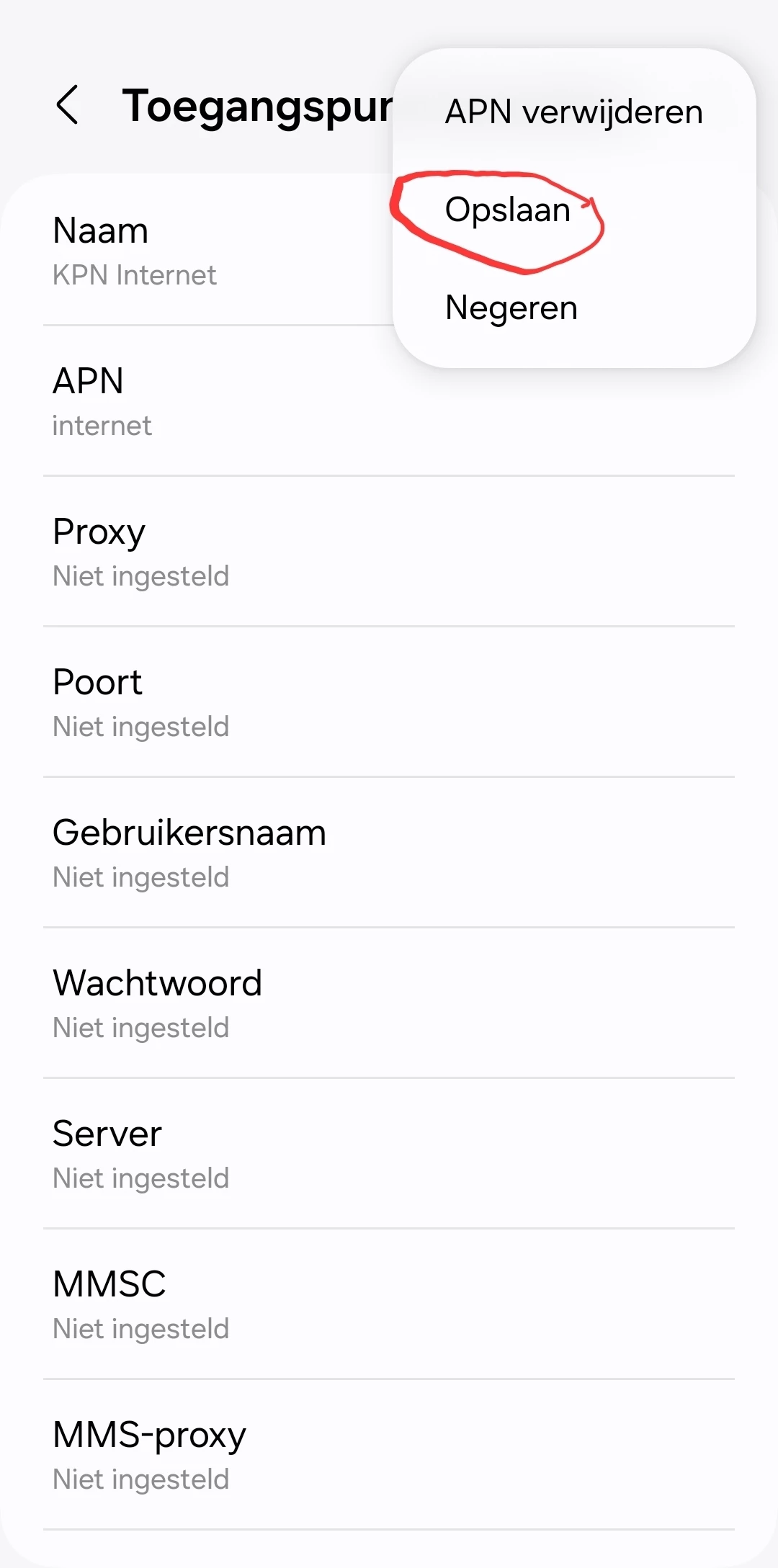Viewport: 778px width, 1568px height.
Task: Open the Server setting
Action: [x=389, y=1155]
